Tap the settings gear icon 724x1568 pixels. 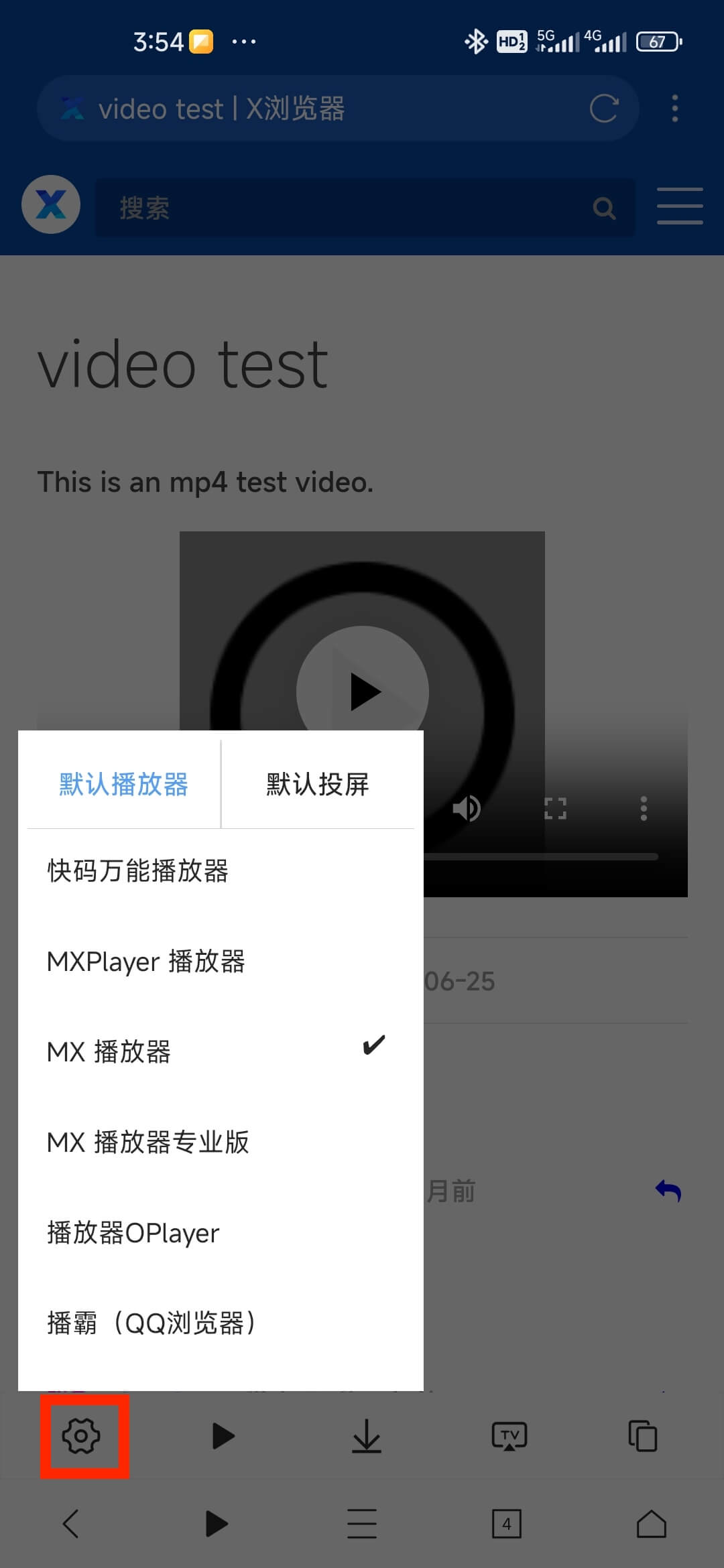point(81,1436)
